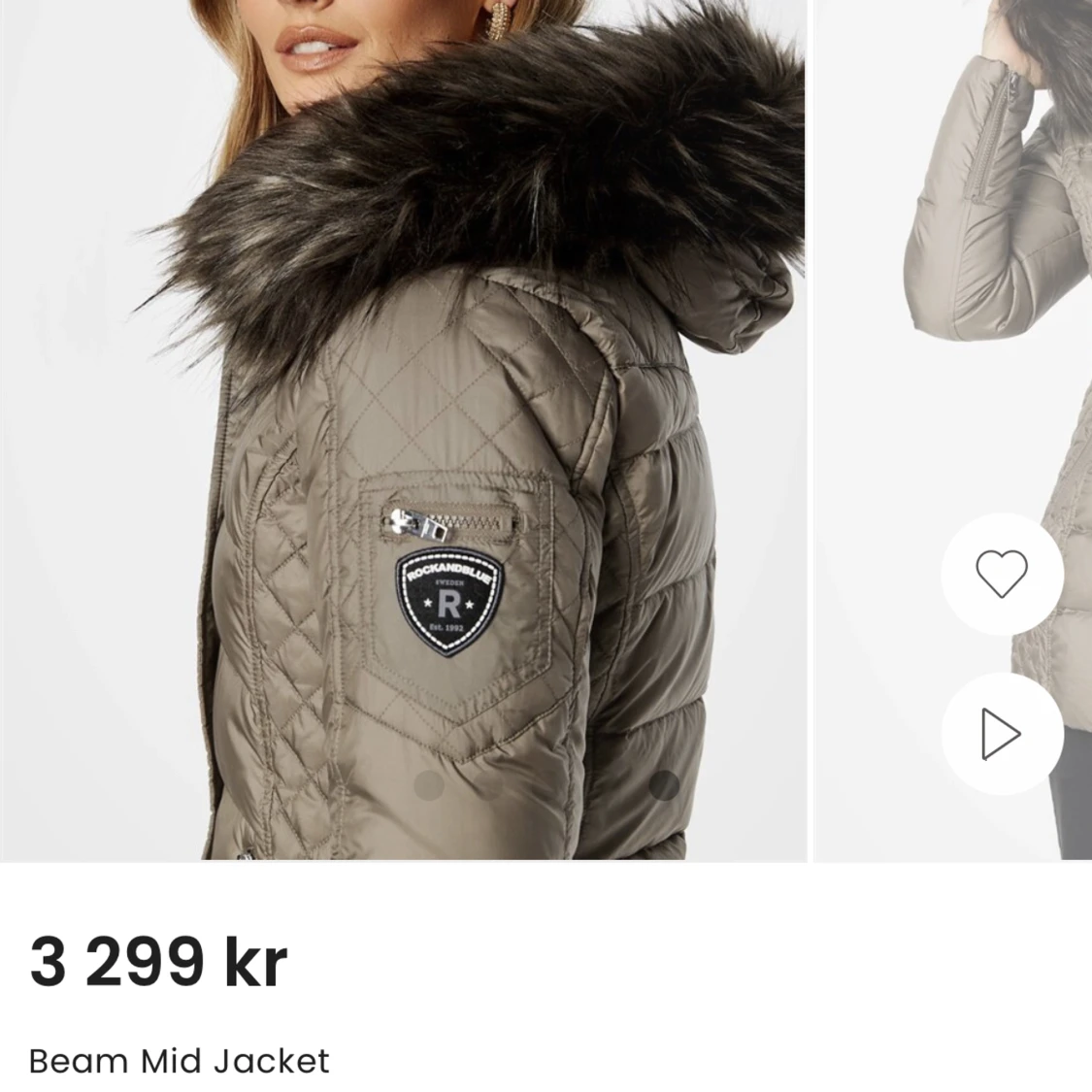Add the jacket to favorites with the heart
1092x1092 pixels.
[x=1001, y=574]
